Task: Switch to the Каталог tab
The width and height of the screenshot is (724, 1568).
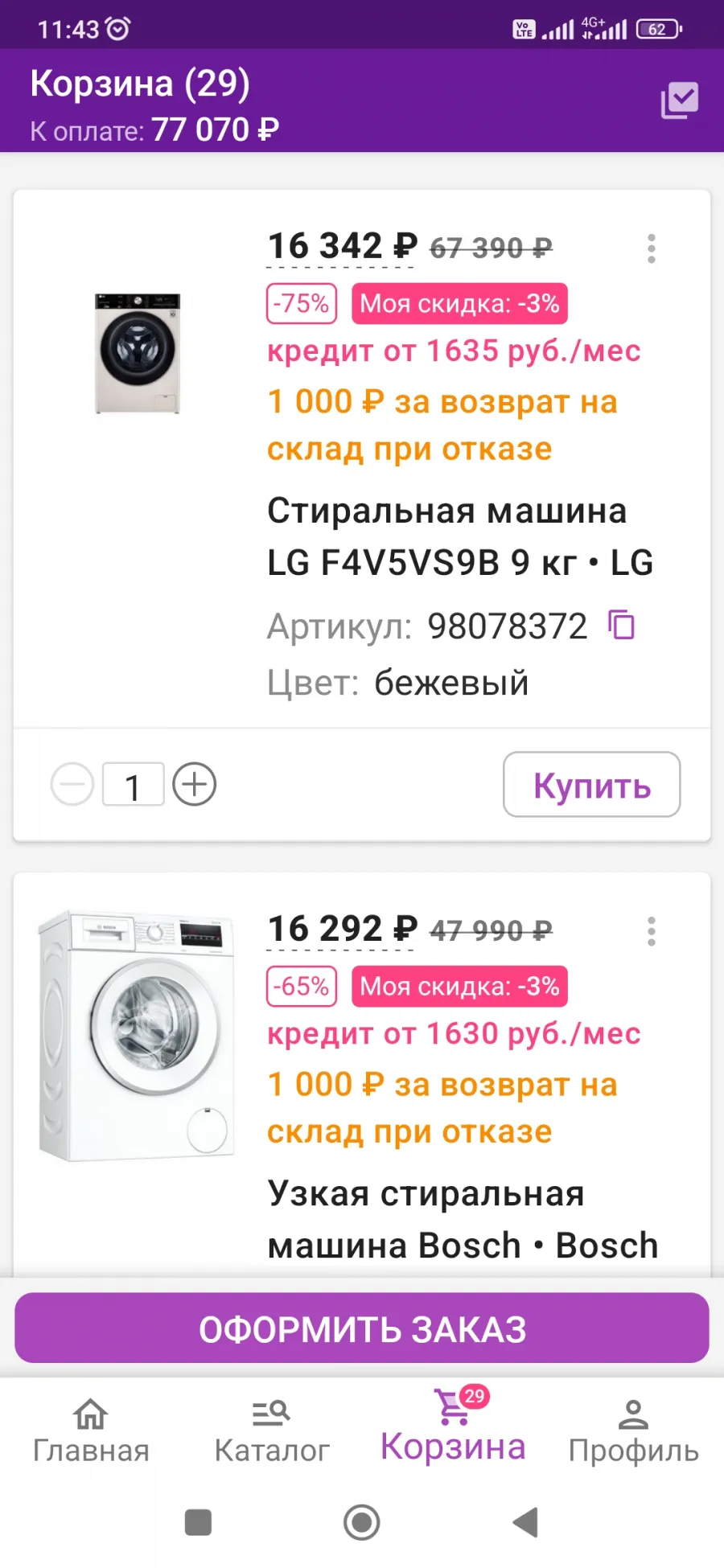Action: point(272,1431)
